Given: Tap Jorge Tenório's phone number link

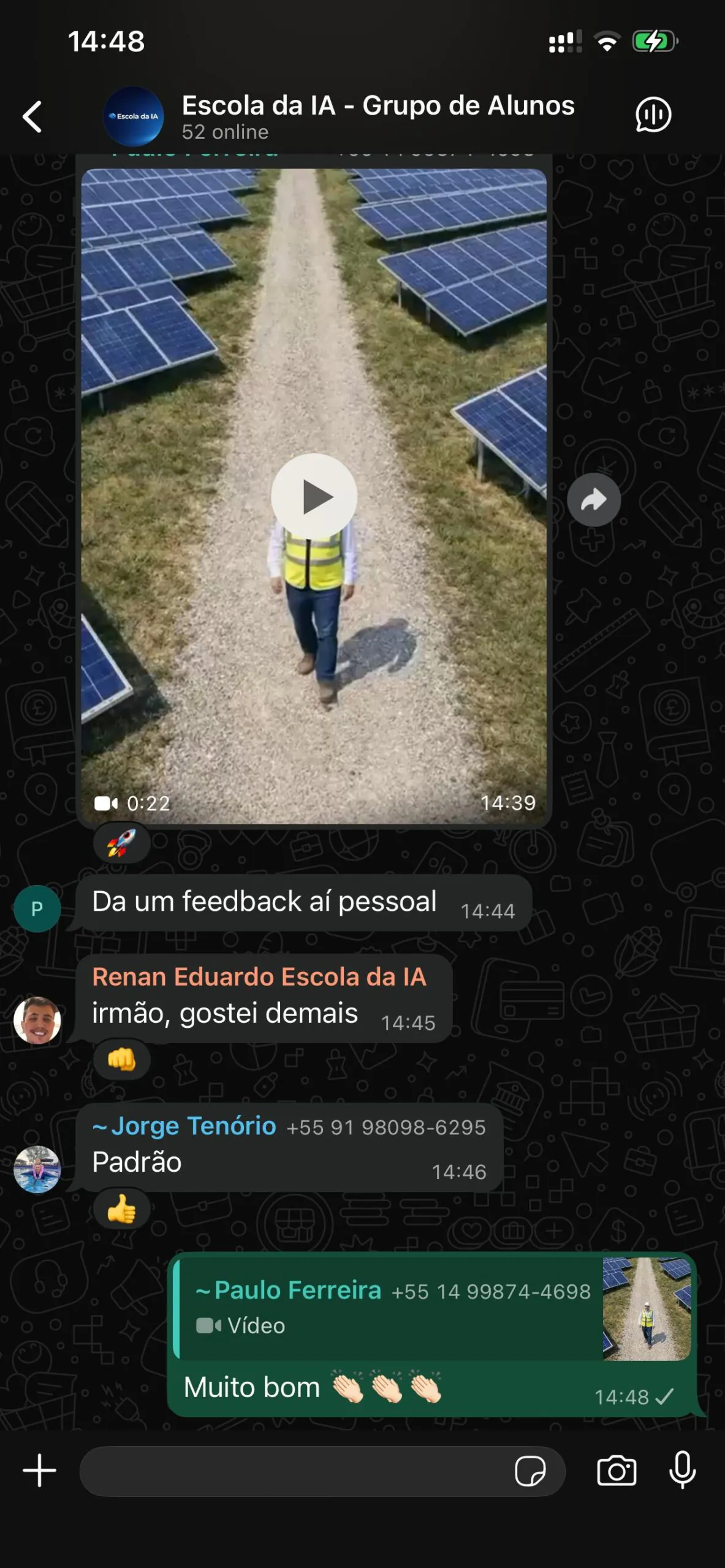Looking at the screenshot, I should [385, 1126].
